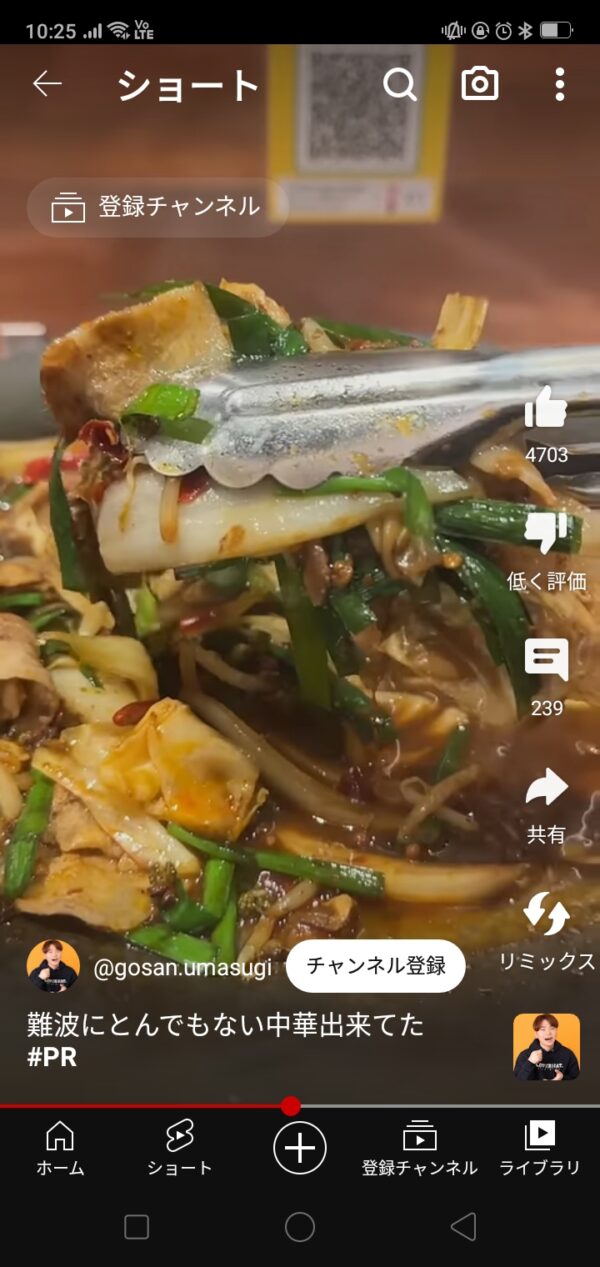Open the sound thumbnail above the progress bar
Image resolution: width=600 pixels, height=1267 pixels.
(x=546, y=1047)
